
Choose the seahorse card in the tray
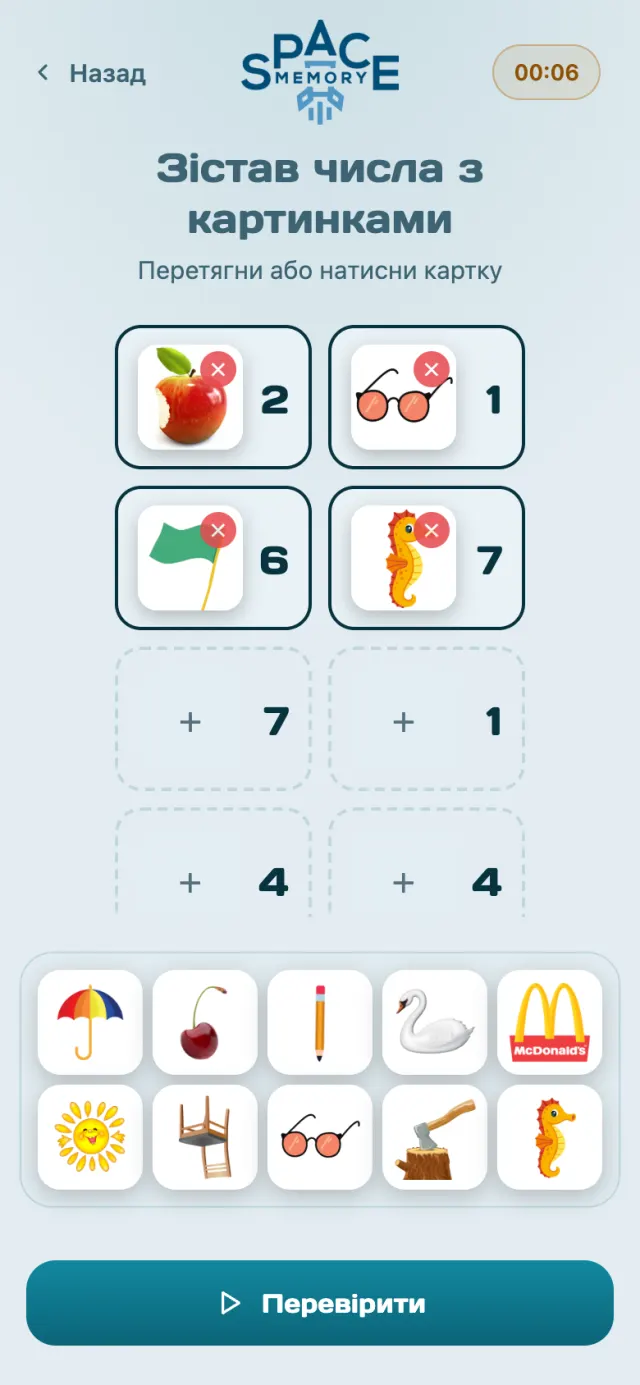pos(550,1137)
